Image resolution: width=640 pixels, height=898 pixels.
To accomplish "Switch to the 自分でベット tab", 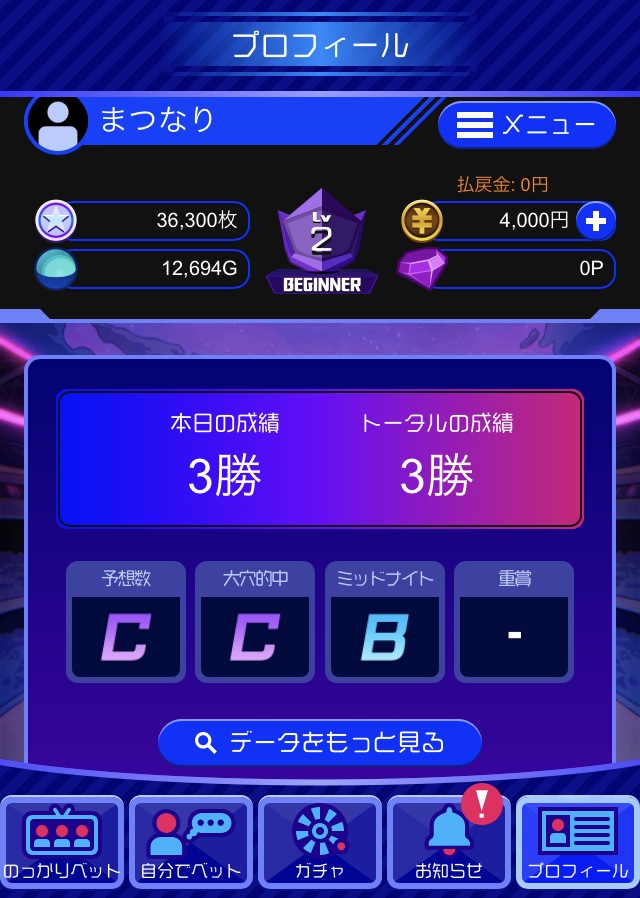I will (191, 842).
